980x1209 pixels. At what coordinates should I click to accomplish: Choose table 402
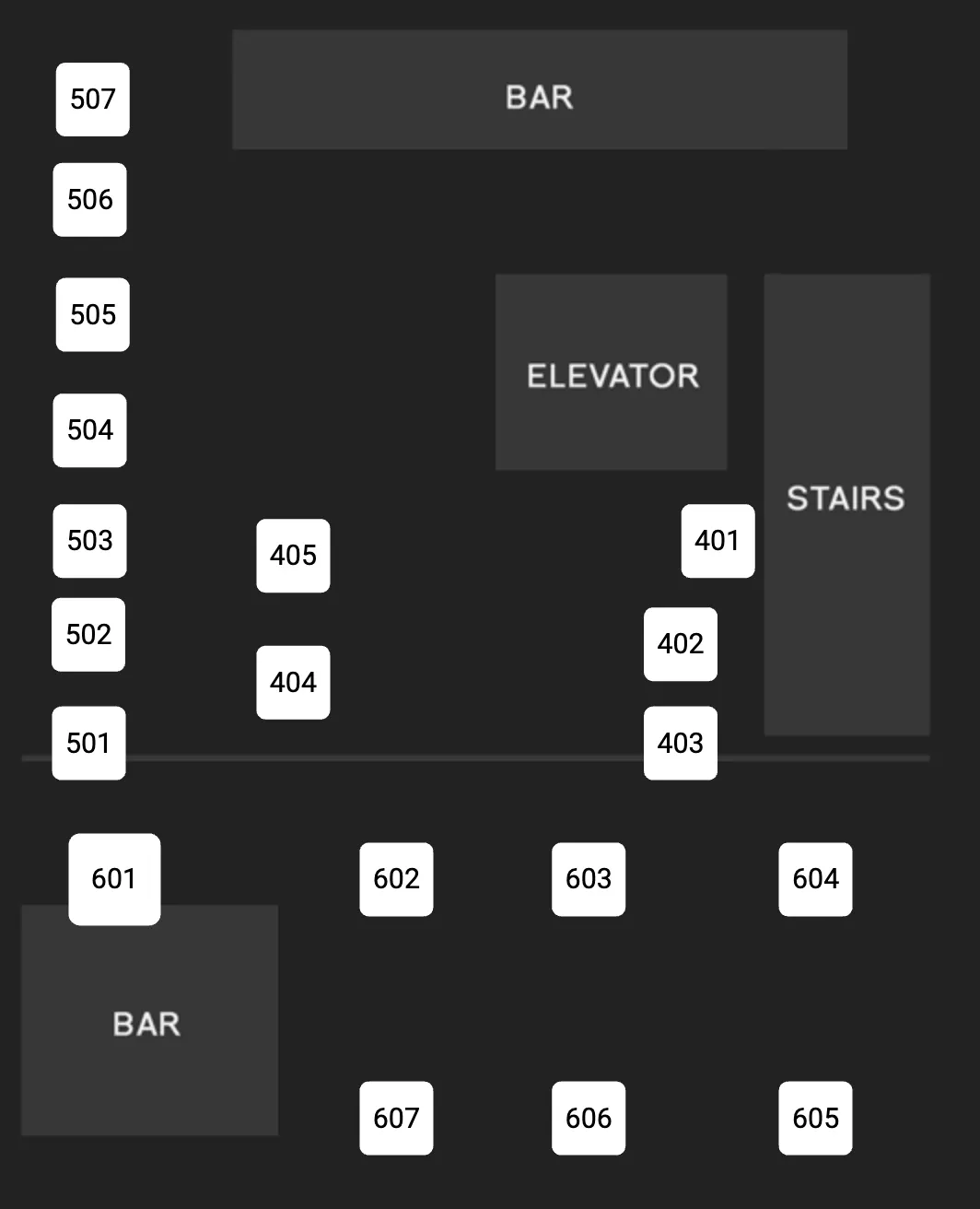coord(680,644)
